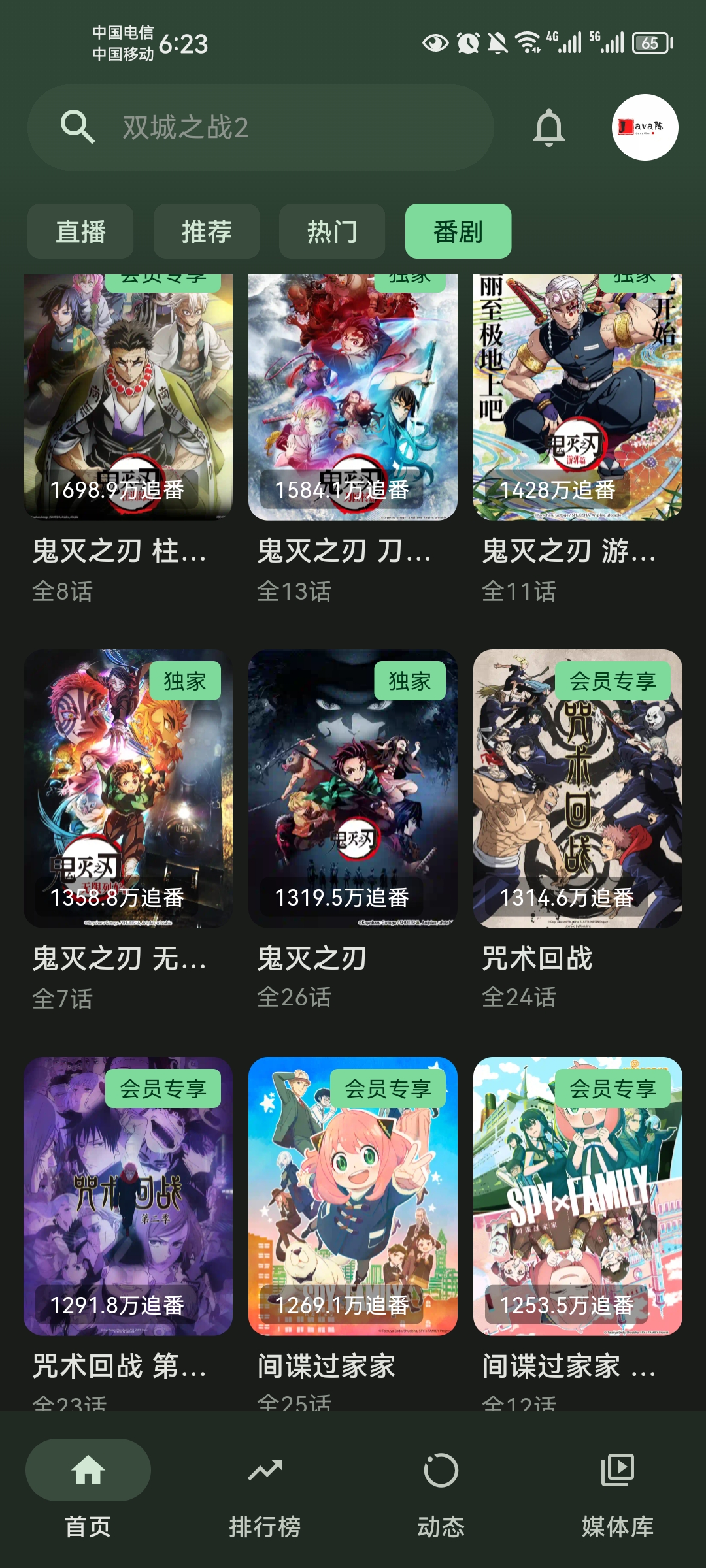Screen dimensions: 706x1568
Task: Open the notifications bell
Action: 549,127
